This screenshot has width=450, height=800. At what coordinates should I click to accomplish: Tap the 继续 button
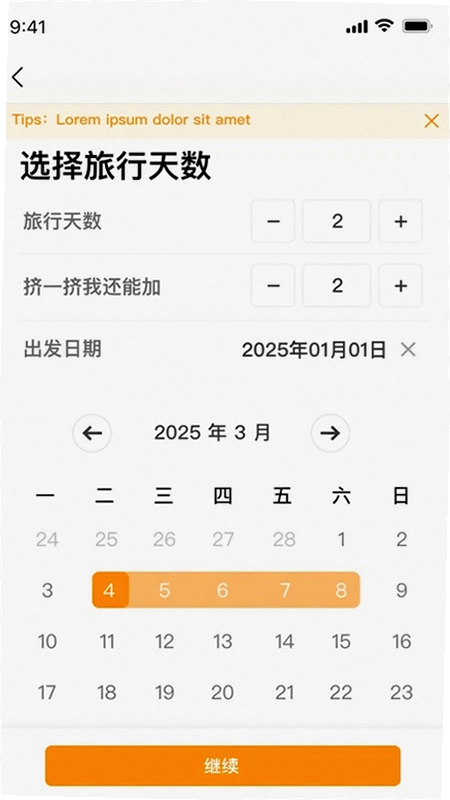click(x=223, y=765)
